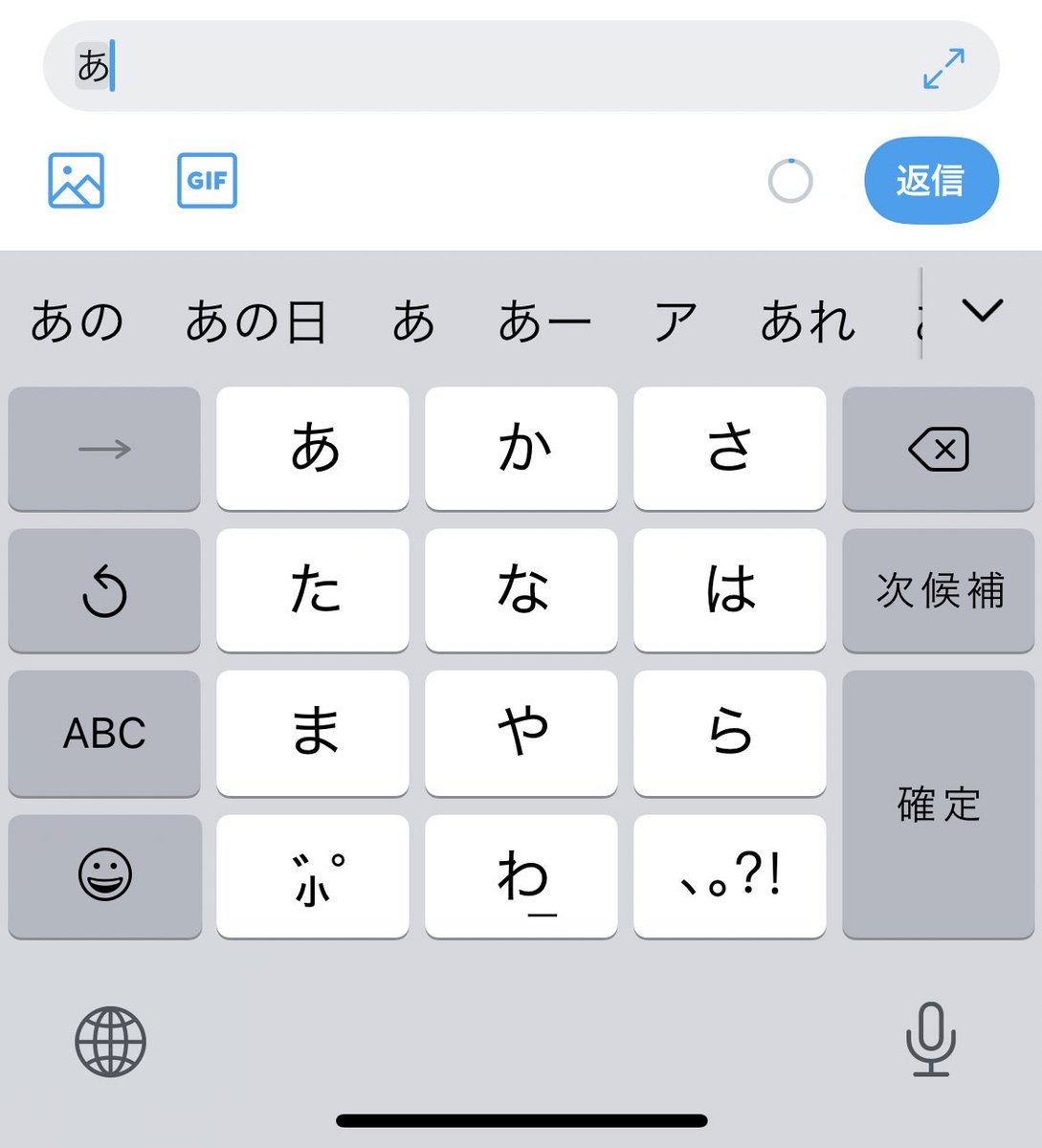Confirm the input with the 確定 key

click(938, 804)
